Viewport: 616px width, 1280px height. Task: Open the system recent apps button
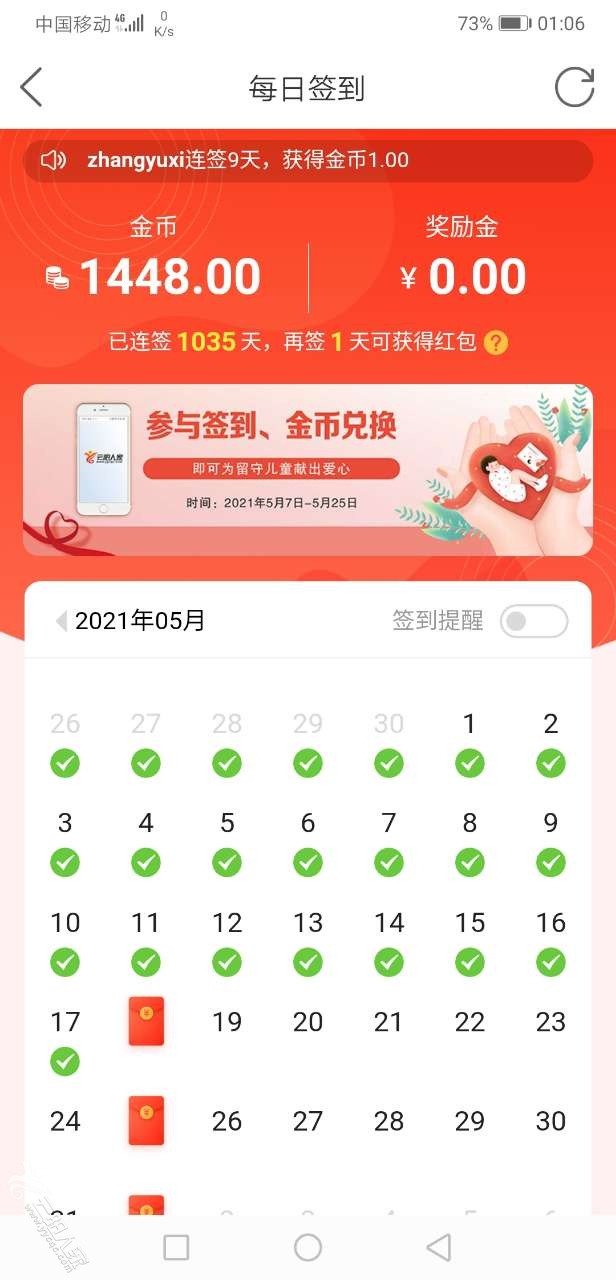(176, 1247)
